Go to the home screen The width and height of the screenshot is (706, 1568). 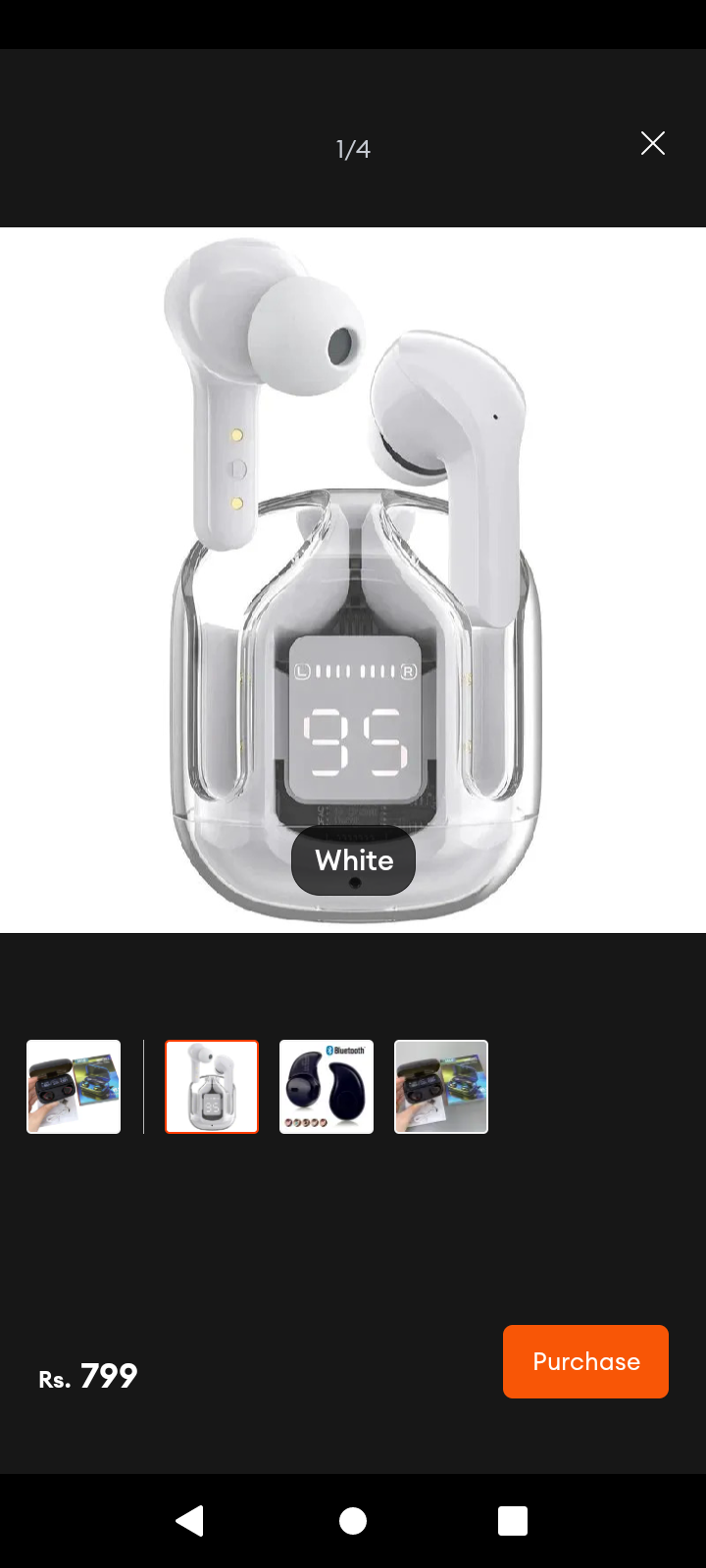(x=353, y=1521)
